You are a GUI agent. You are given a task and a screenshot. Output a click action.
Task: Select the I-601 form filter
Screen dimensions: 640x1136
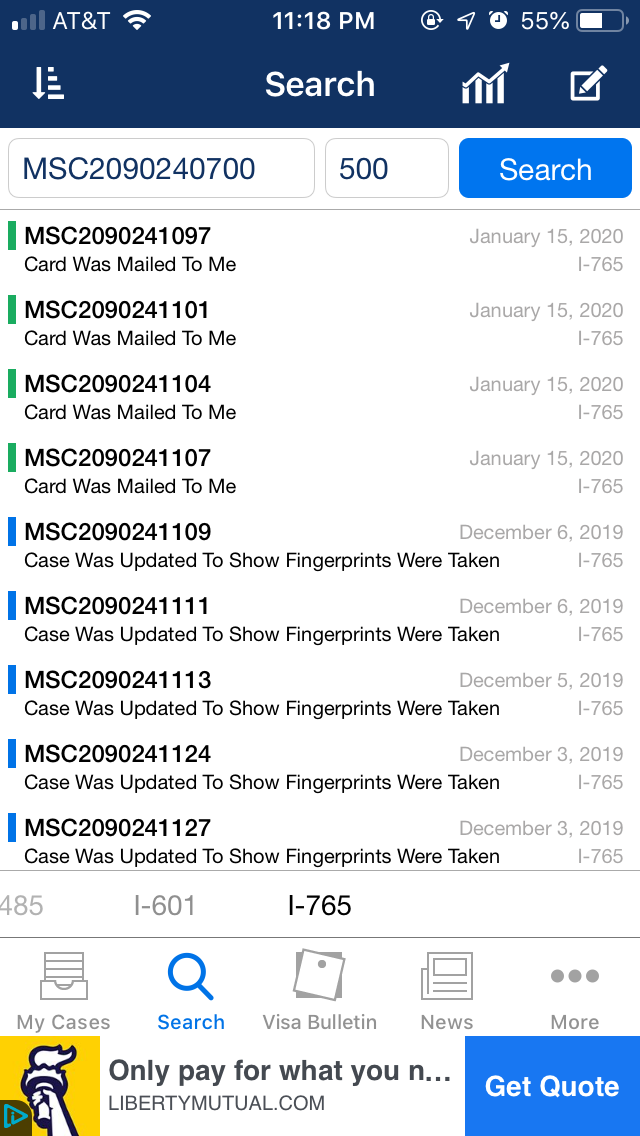click(x=165, y=906)
